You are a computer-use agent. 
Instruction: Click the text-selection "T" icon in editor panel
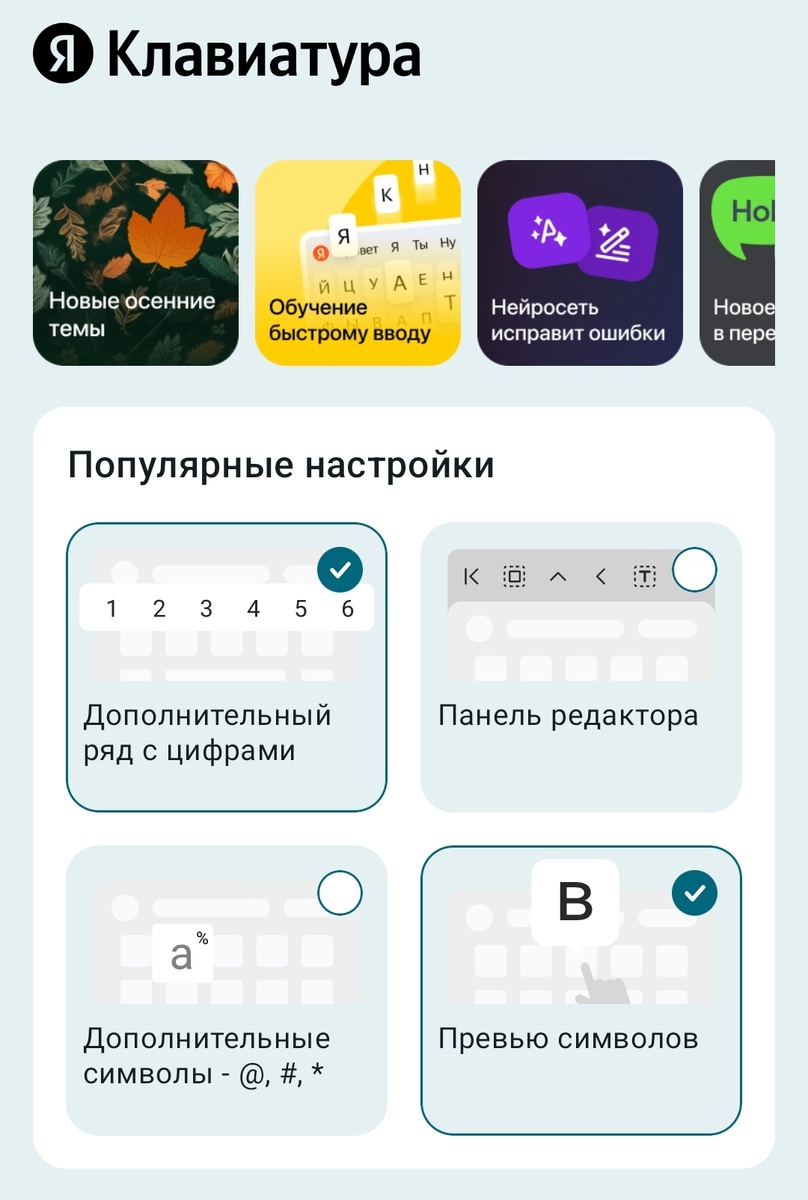[642, 576]
